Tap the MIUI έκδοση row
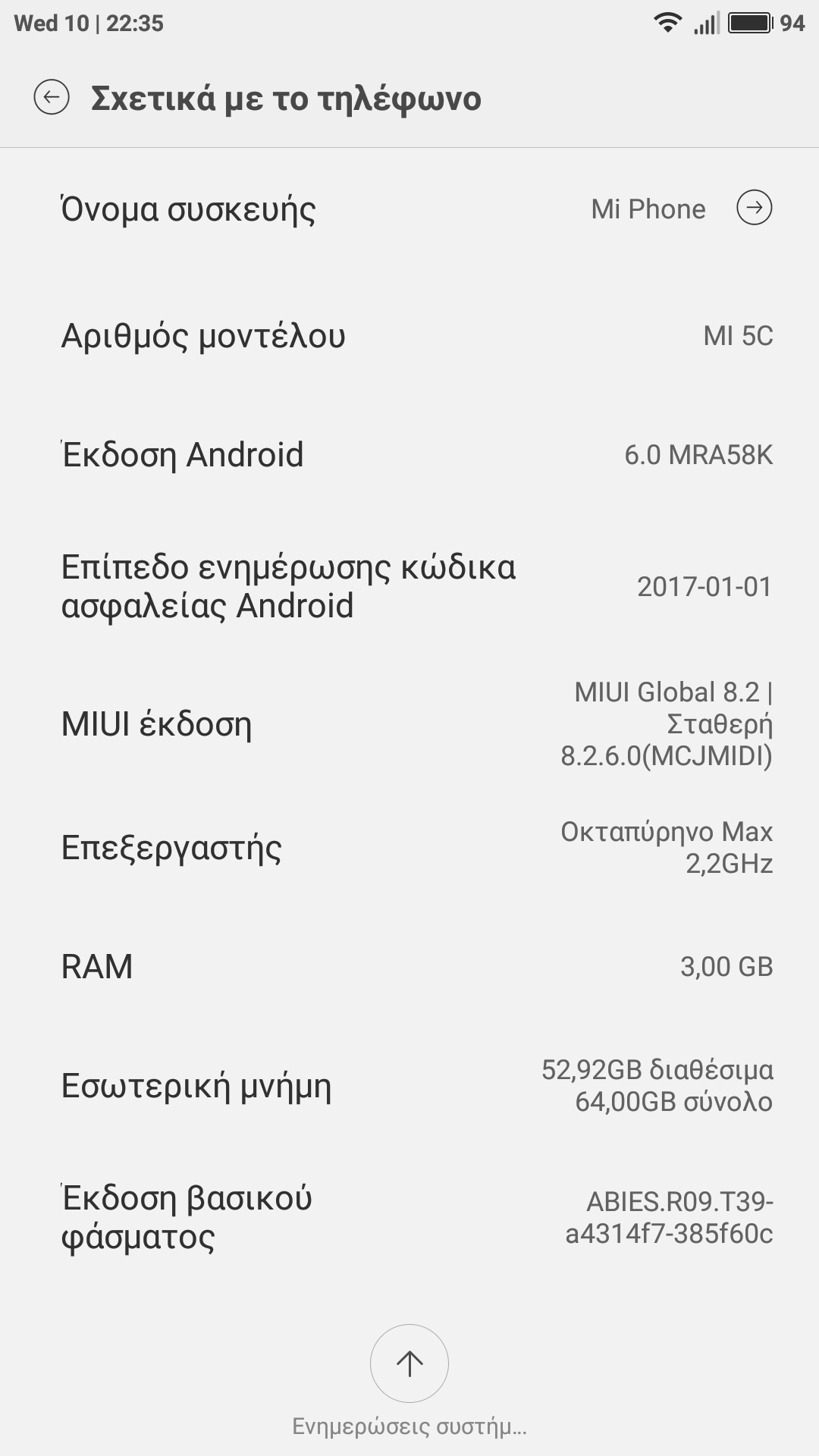This screenshot has width=819, height=1456. tap(409, 724)
